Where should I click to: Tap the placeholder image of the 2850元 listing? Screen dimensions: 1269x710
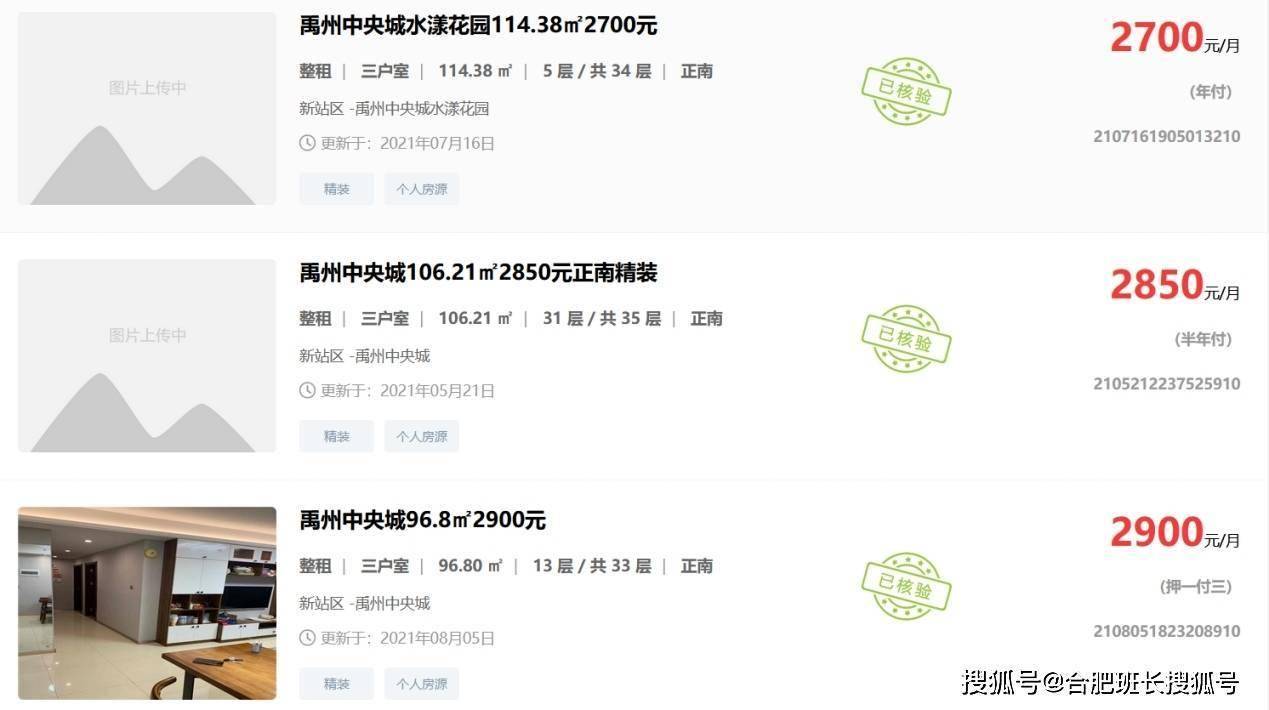[147, 355]
